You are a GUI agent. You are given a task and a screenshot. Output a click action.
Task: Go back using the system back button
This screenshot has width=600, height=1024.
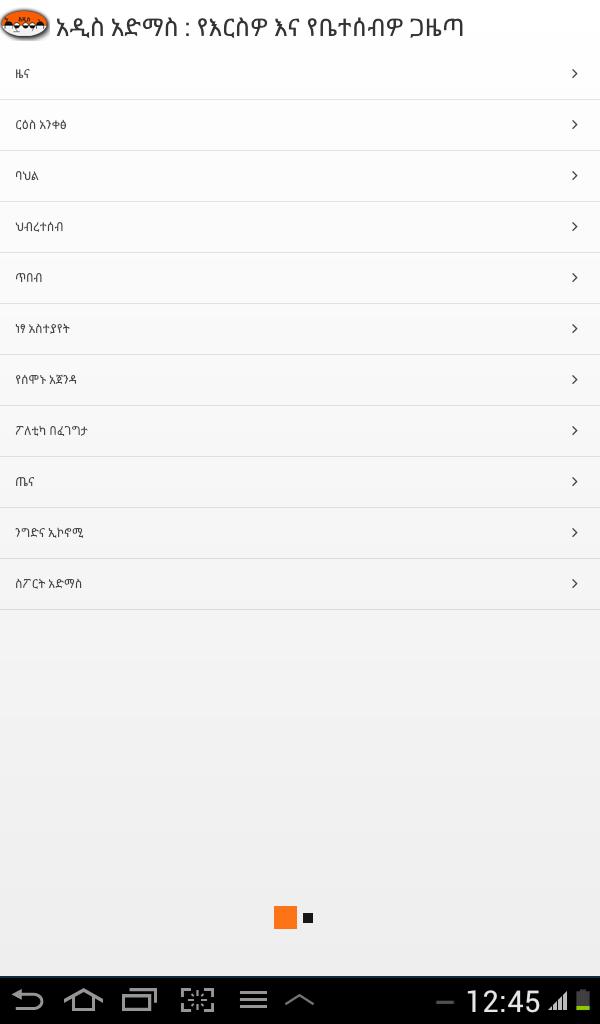pyautogui.click(x=28, y=999)
